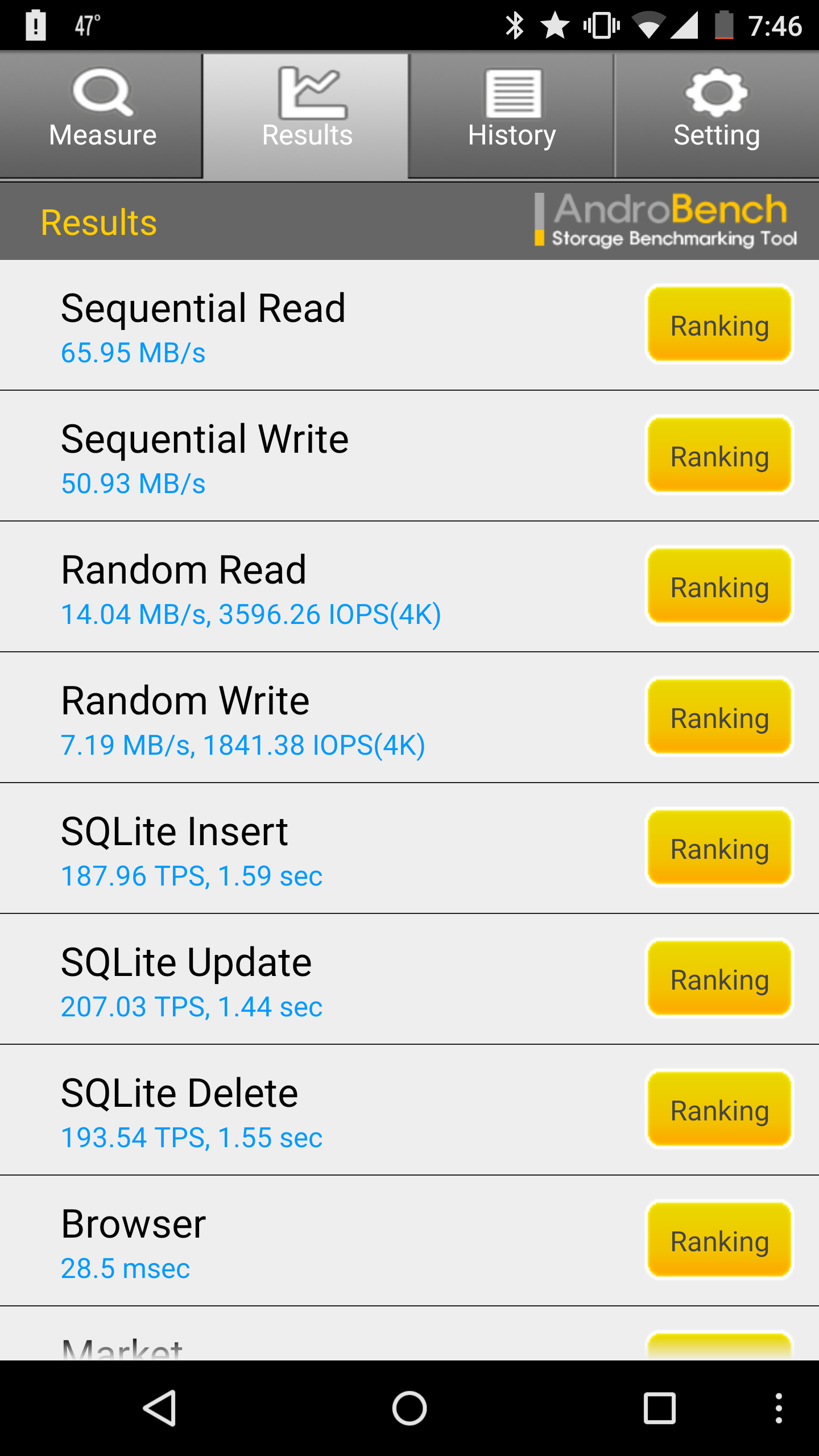View ranking for Sequential Read
The height and width of the screenshot is (1456, 819).
click(719, 324)
